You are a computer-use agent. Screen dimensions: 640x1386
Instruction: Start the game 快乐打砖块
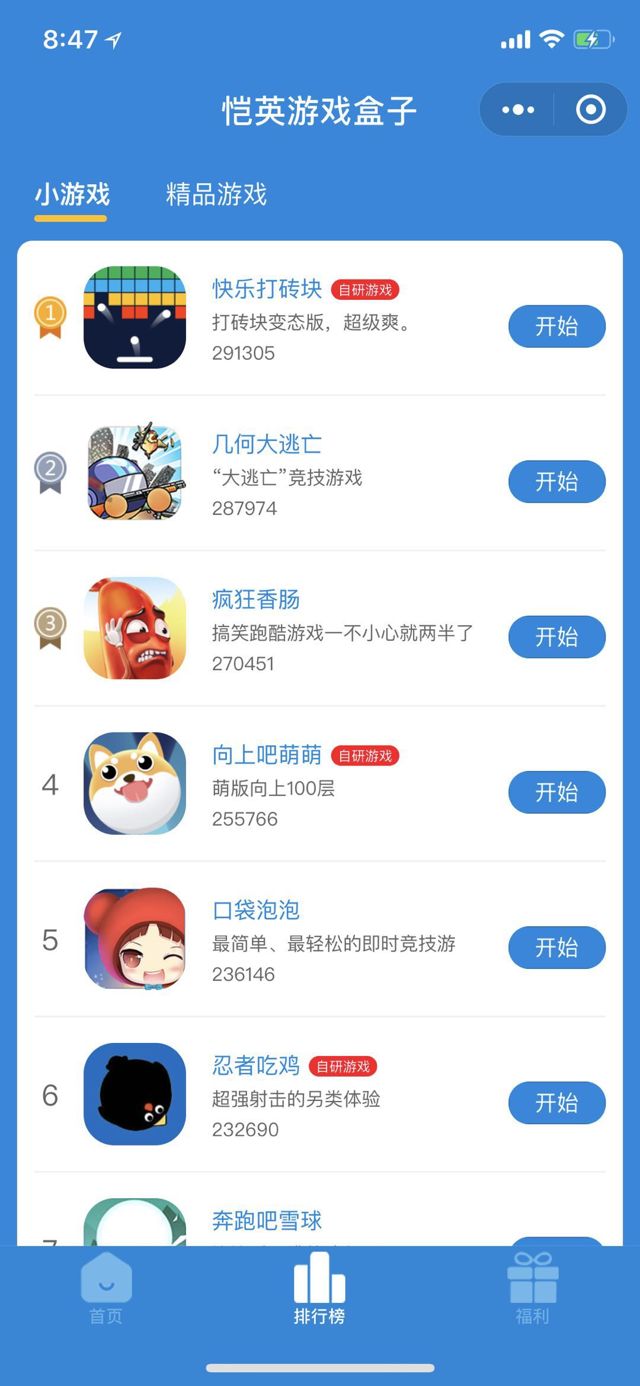coord(557,326)
